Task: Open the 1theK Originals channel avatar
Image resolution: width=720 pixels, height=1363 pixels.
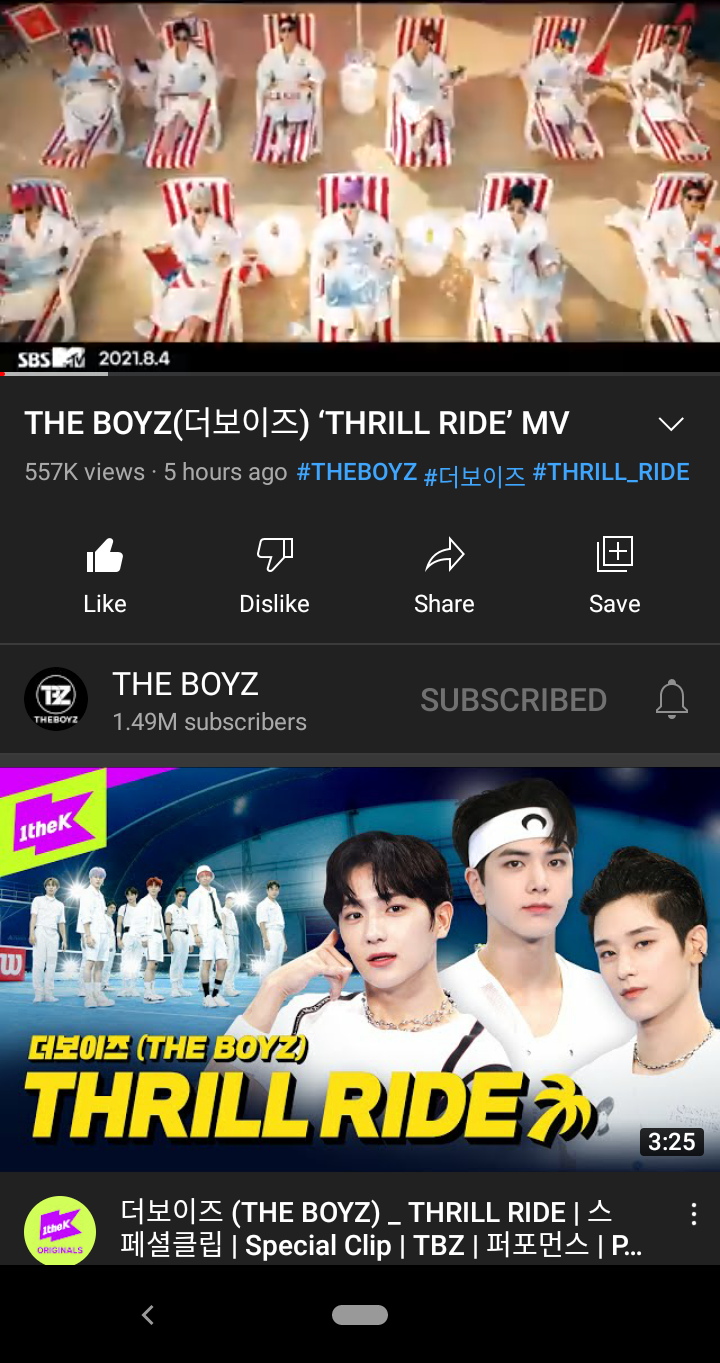Action: tap(60, 1230)
